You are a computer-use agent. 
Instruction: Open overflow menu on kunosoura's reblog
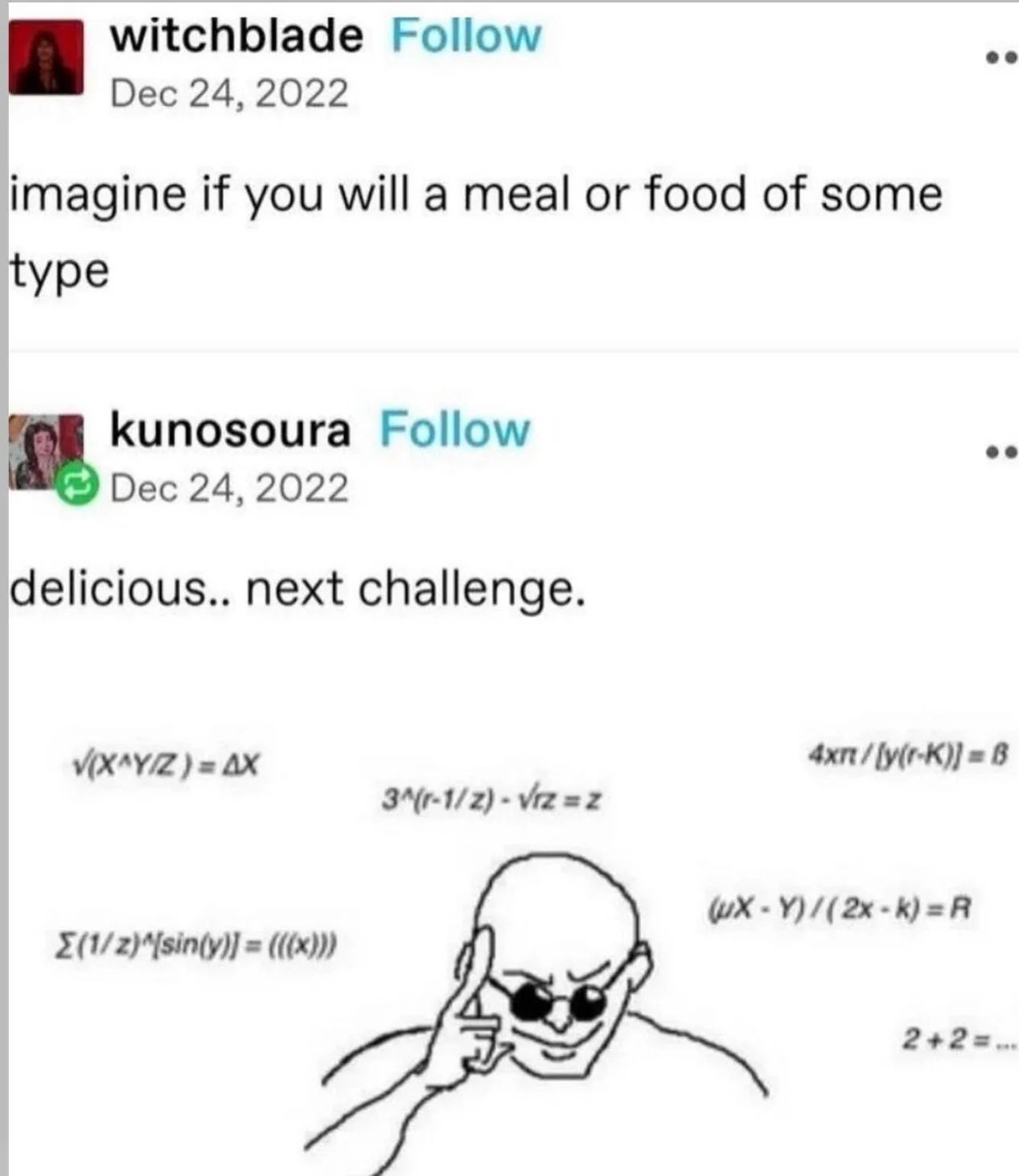click(x=1001, y=453)
